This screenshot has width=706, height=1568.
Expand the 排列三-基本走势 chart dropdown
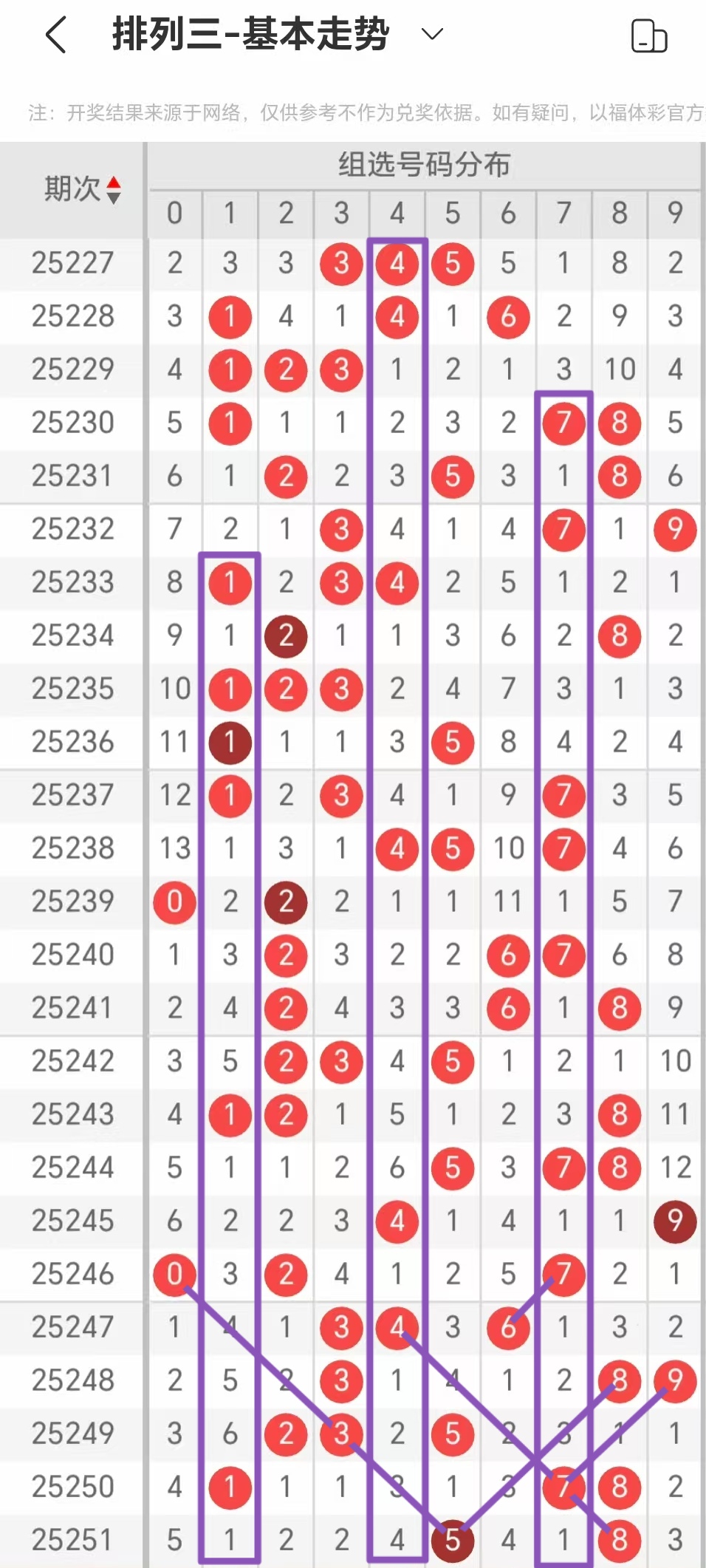(431, 34)
